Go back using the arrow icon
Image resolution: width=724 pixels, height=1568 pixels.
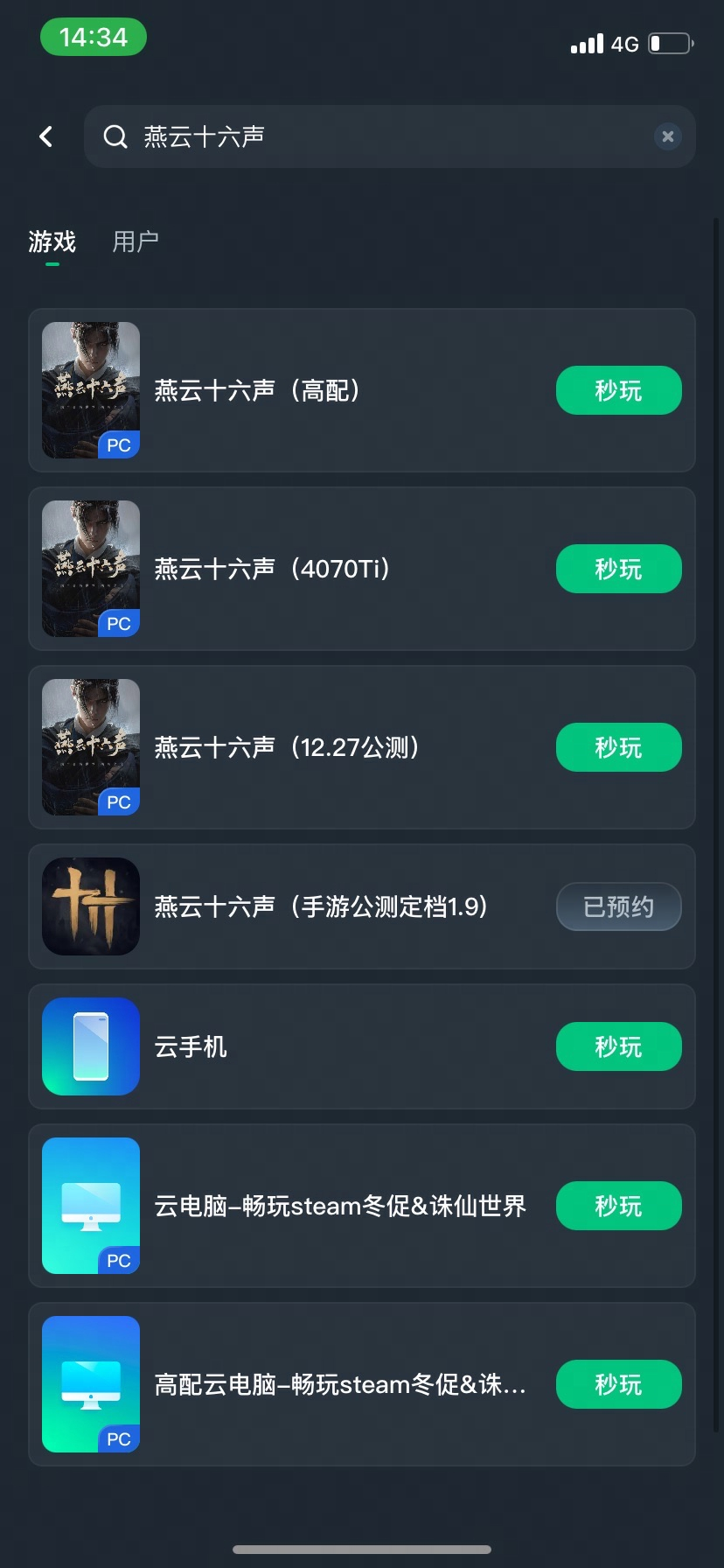tap(46, 136)
